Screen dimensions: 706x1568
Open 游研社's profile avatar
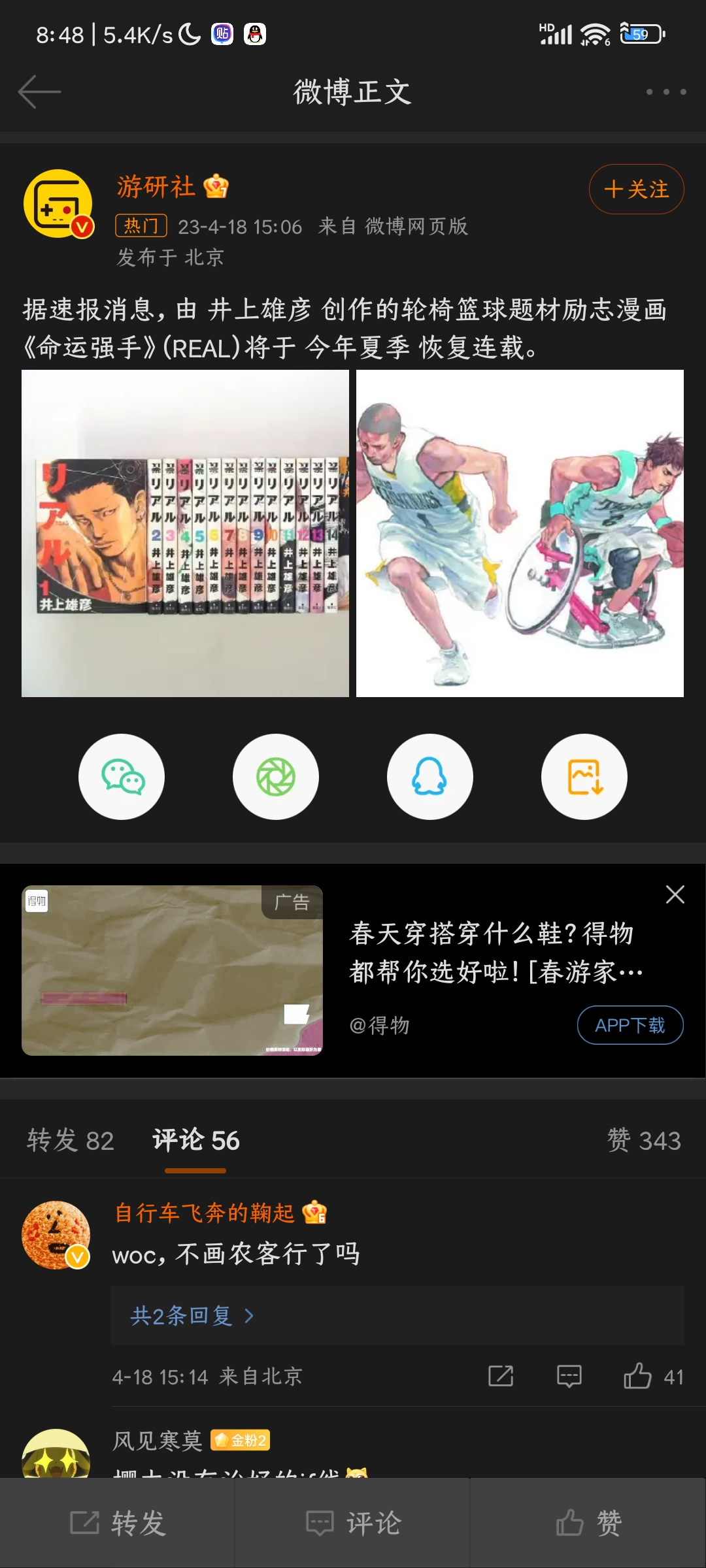click(x=58, y=204)
